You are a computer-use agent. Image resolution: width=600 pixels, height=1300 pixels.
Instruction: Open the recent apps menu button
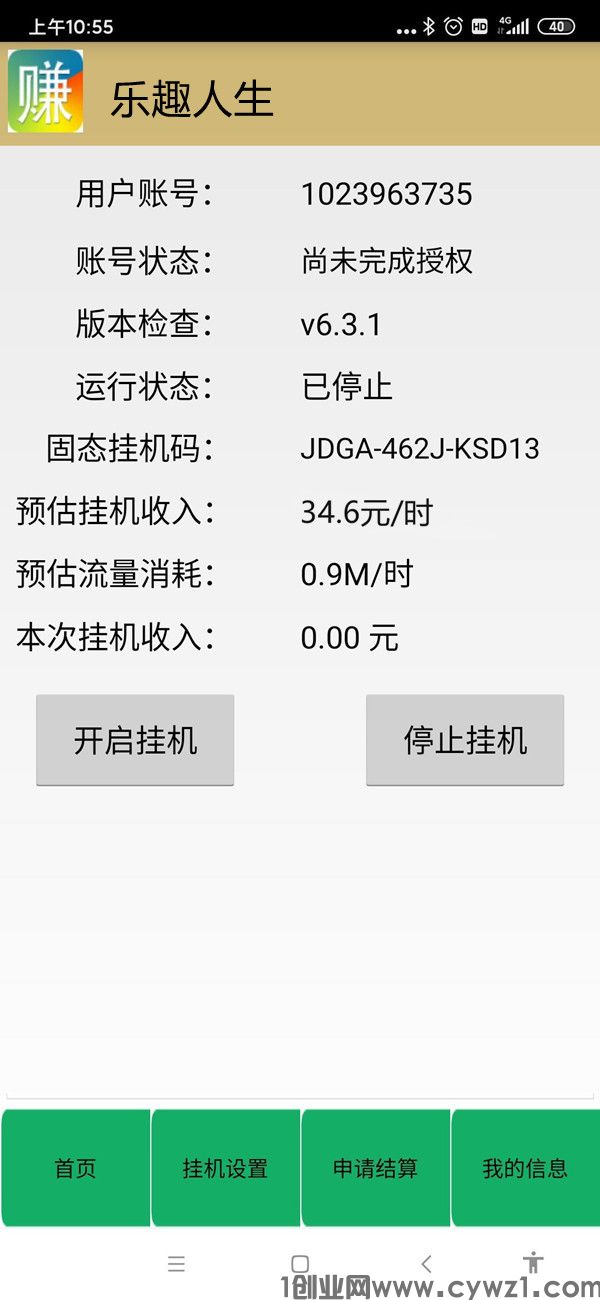coord(177,1264)
